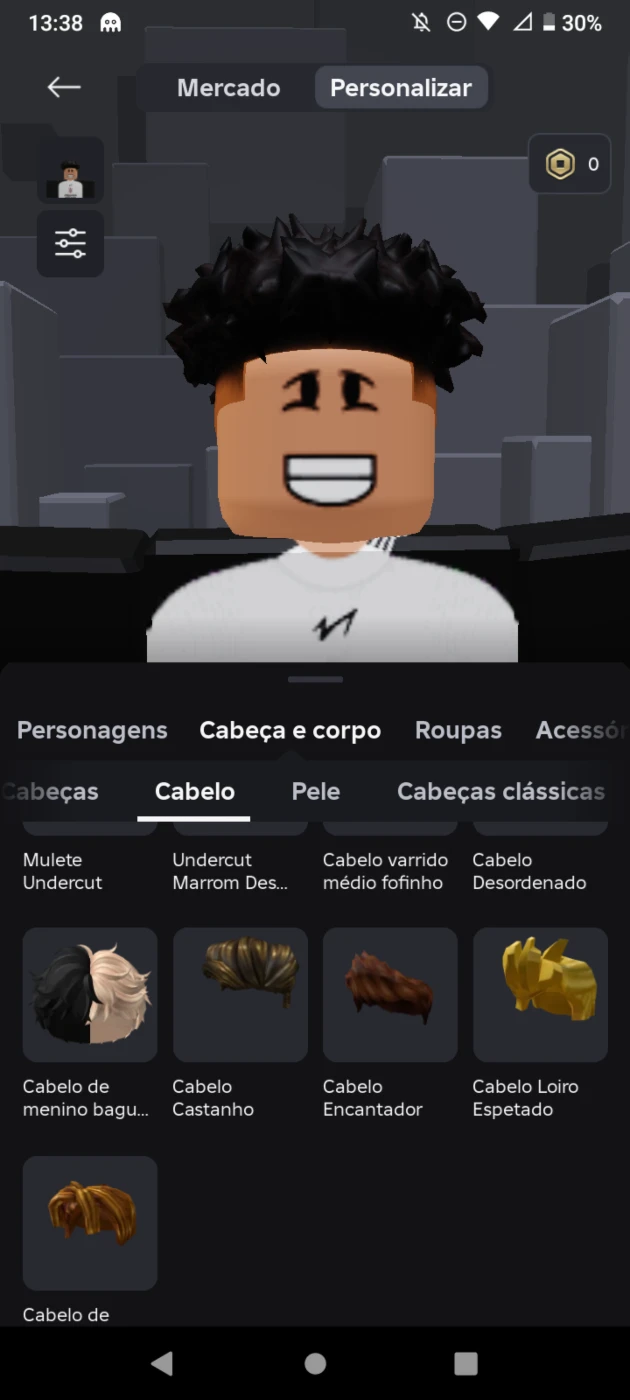Select the Personalizar tab
Screen dimensions: 630x1400
pyautogui.click(x=401, y=88)
